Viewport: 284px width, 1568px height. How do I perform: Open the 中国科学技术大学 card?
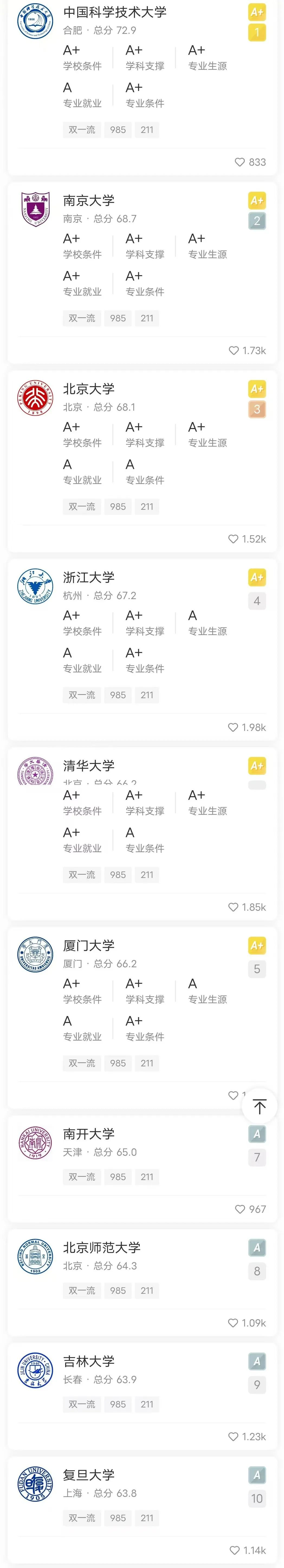click(x=115, y=12)
